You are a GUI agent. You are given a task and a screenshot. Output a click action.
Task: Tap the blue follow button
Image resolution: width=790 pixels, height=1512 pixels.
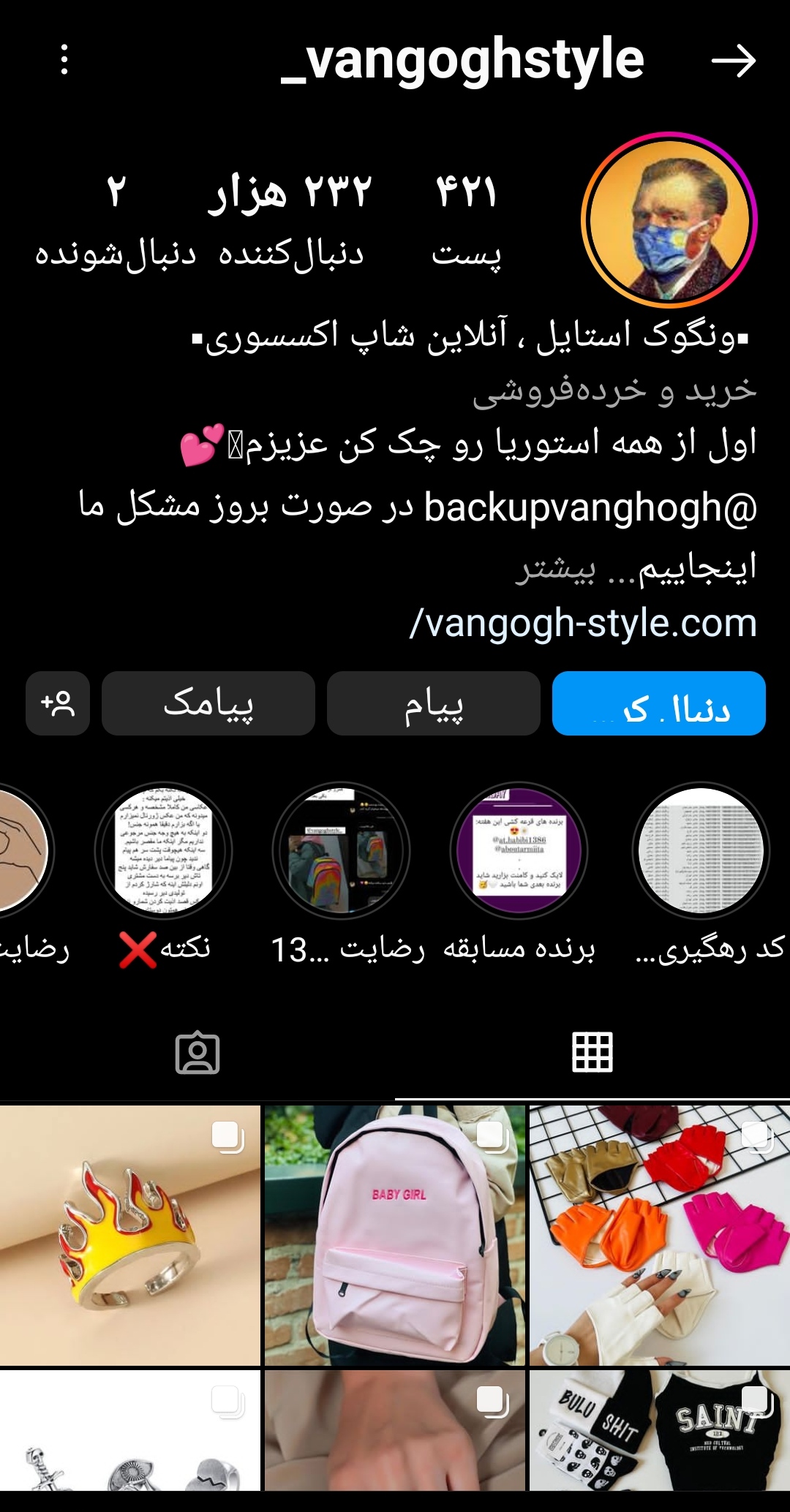(658, 703)
